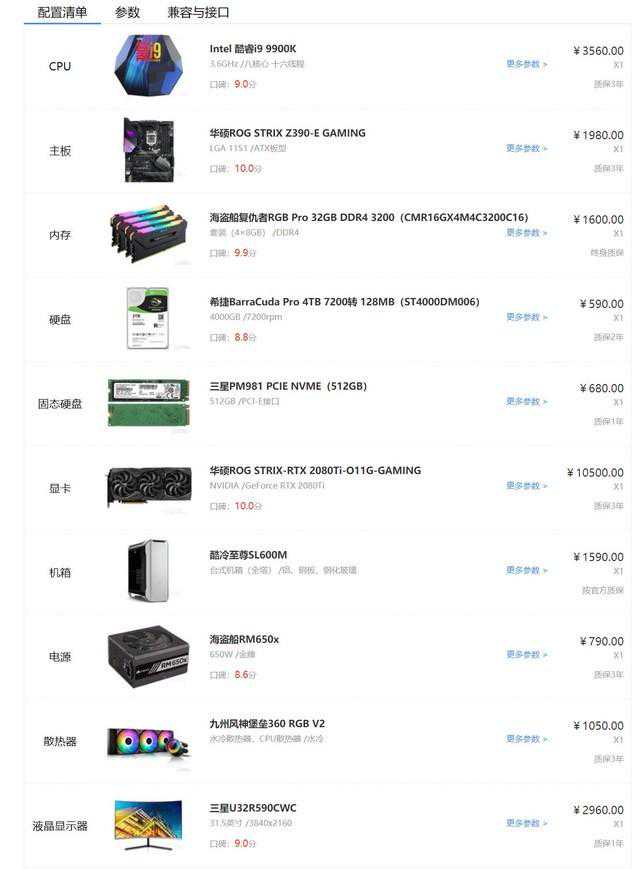Open the 兼容与接口 tab
This screenshot has width=640, height=869.
pos(198,13)
